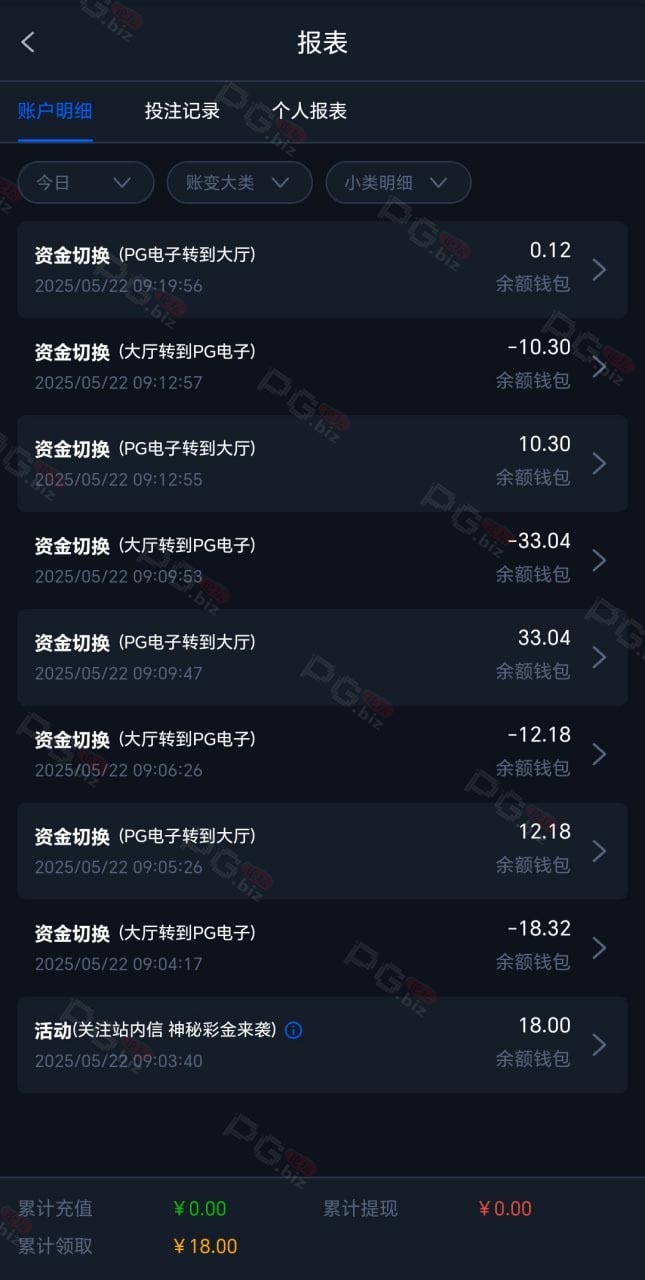Screen dimensions: 645x1280
Task: Open the -18.32 transfer record at 09:04:17
Action: coord(322,949)
